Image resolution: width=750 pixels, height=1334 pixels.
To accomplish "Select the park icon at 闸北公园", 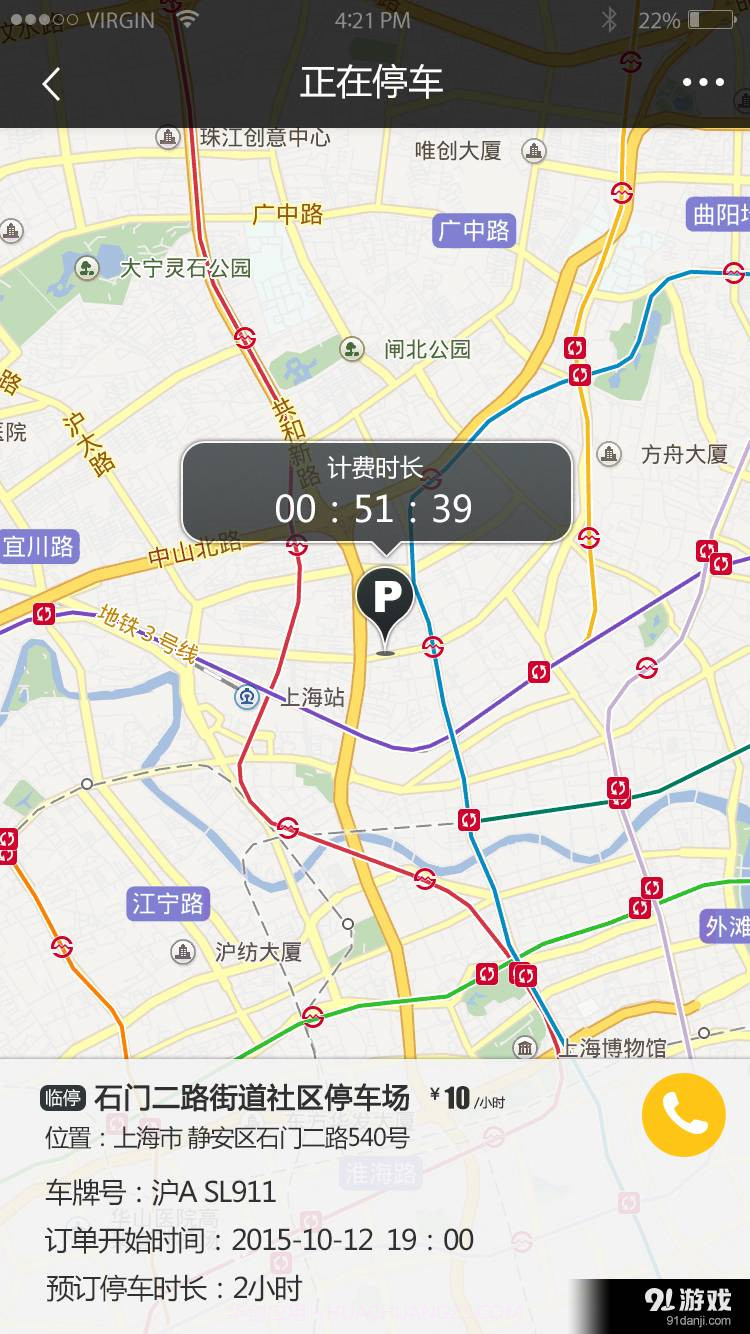I will coord(352,350).
